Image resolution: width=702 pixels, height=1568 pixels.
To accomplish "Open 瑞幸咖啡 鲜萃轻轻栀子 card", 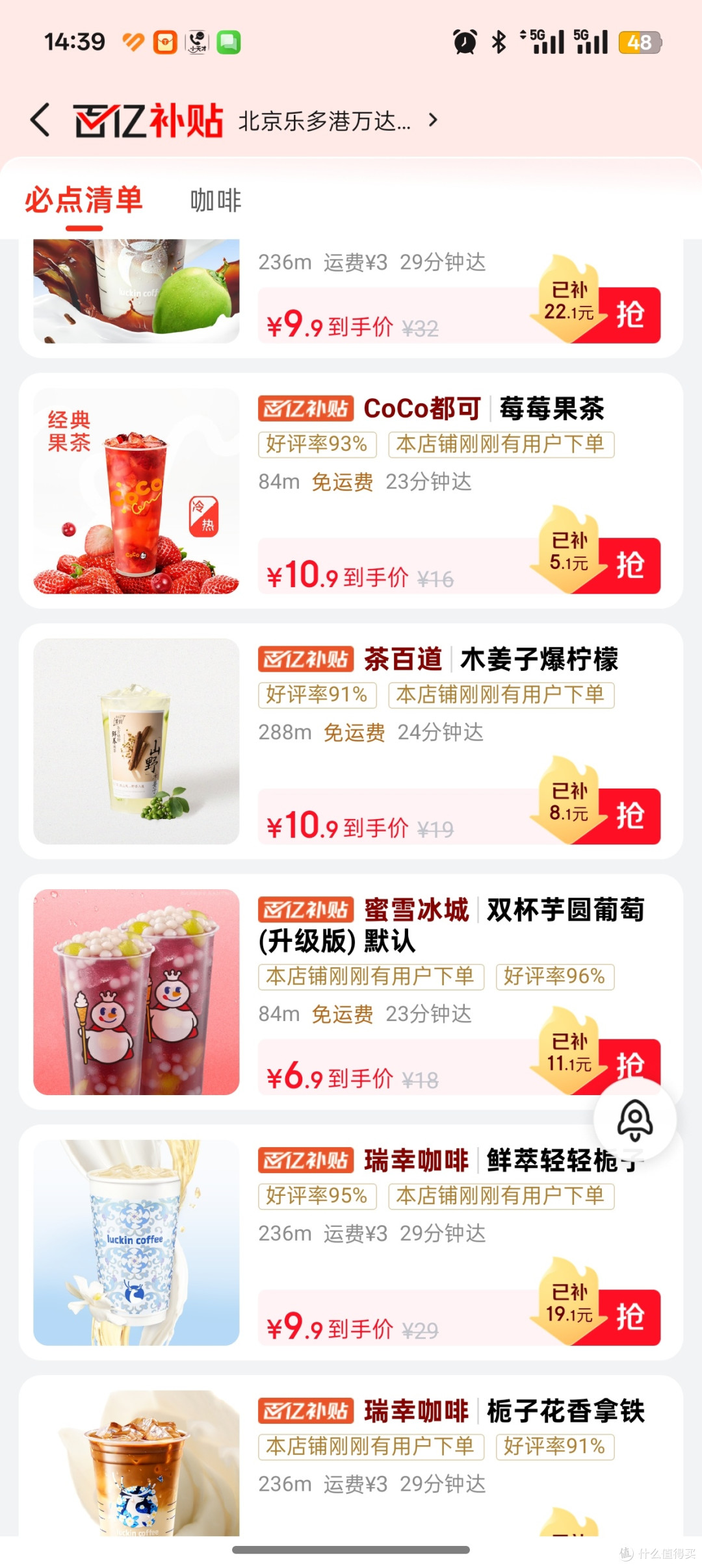I will coord(351,1242).
